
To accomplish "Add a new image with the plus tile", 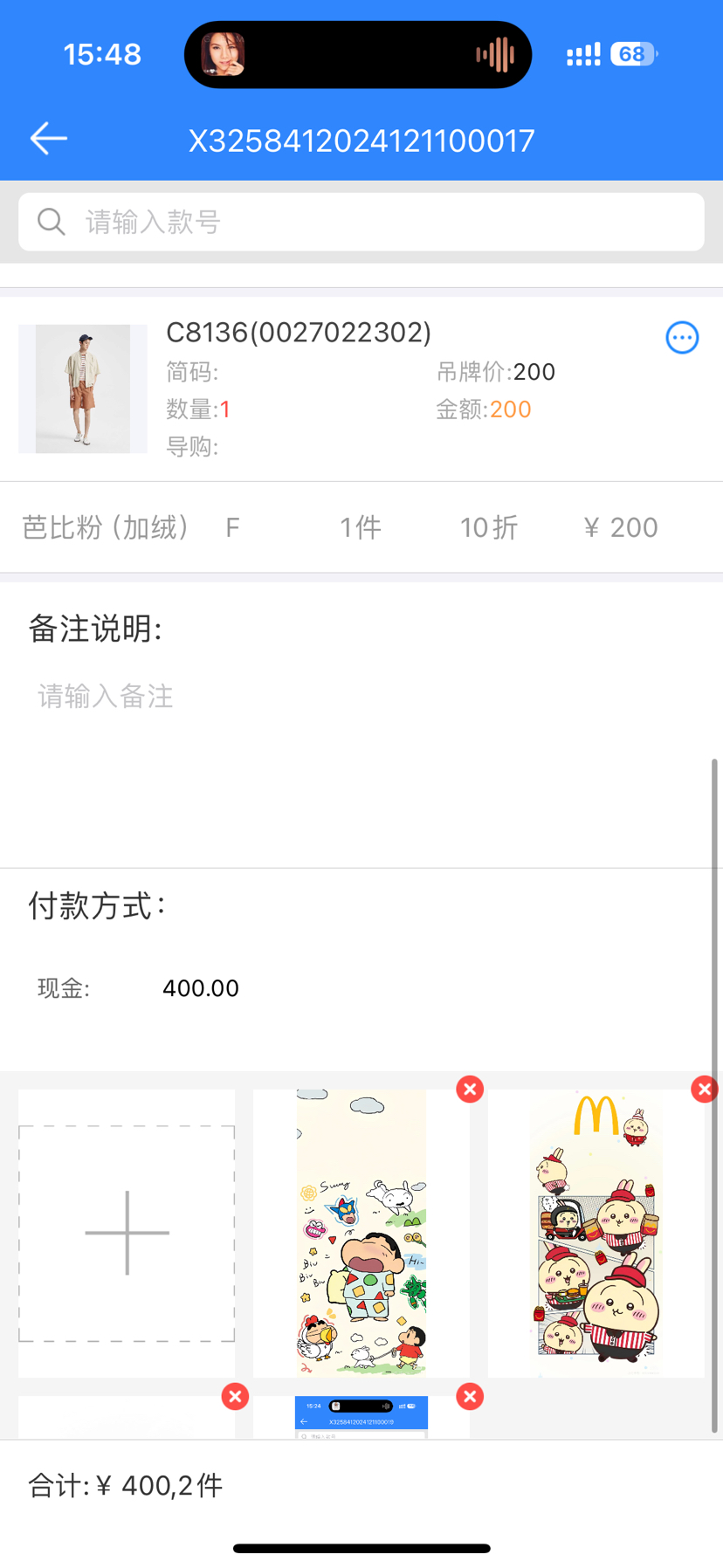I will (x=127, y=1233).
